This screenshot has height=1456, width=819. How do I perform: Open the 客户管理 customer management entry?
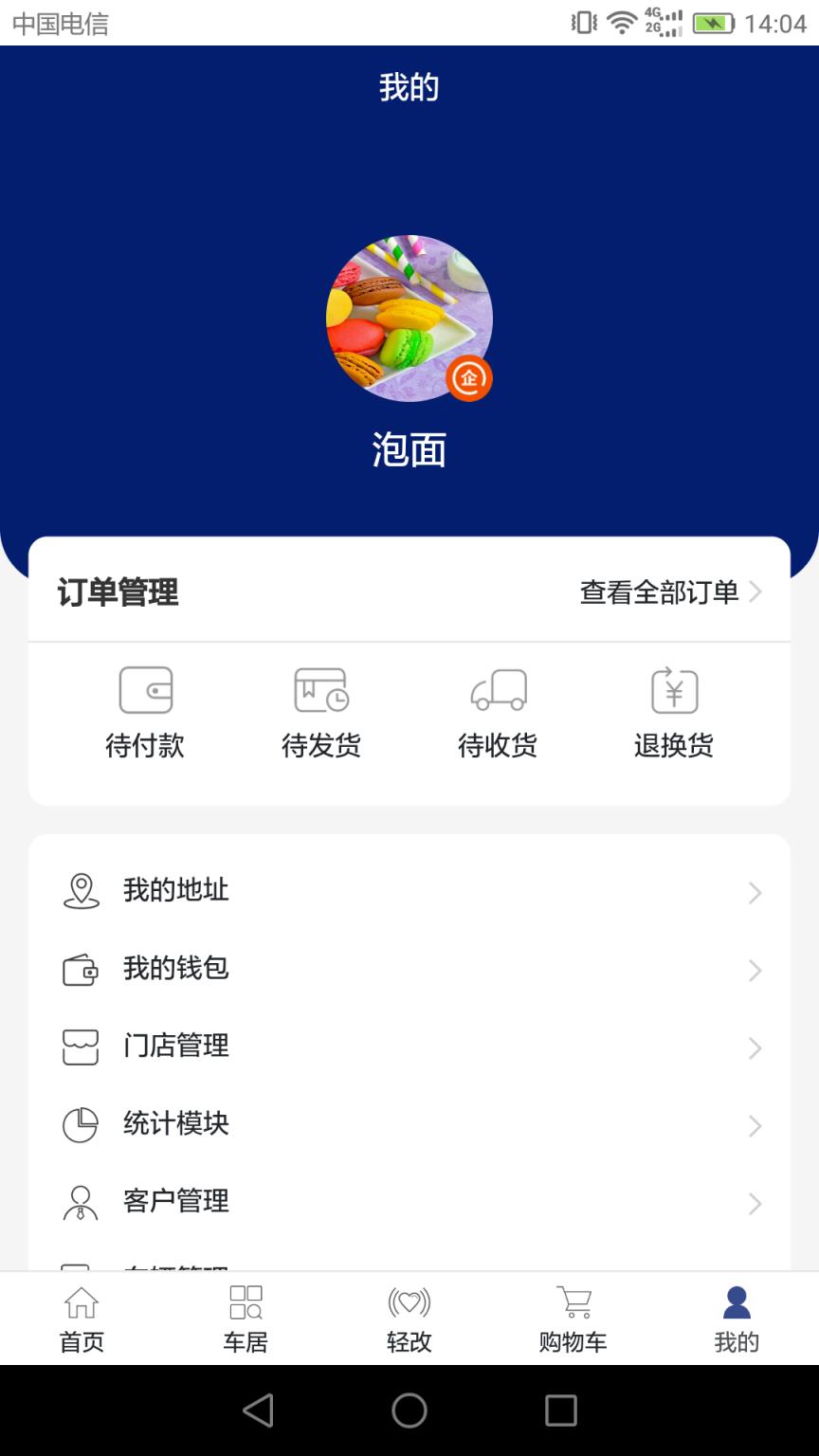(x=176, y=1201)
